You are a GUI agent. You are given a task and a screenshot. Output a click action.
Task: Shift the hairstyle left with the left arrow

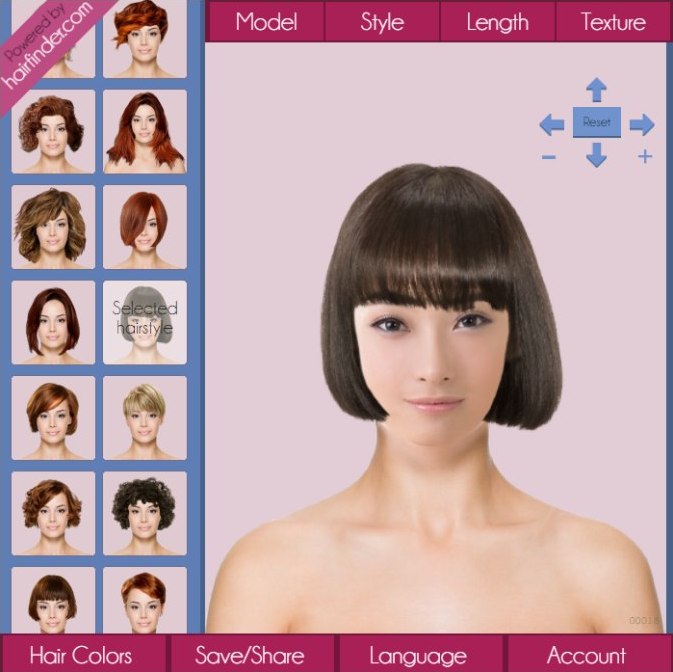tap(551, 125)
